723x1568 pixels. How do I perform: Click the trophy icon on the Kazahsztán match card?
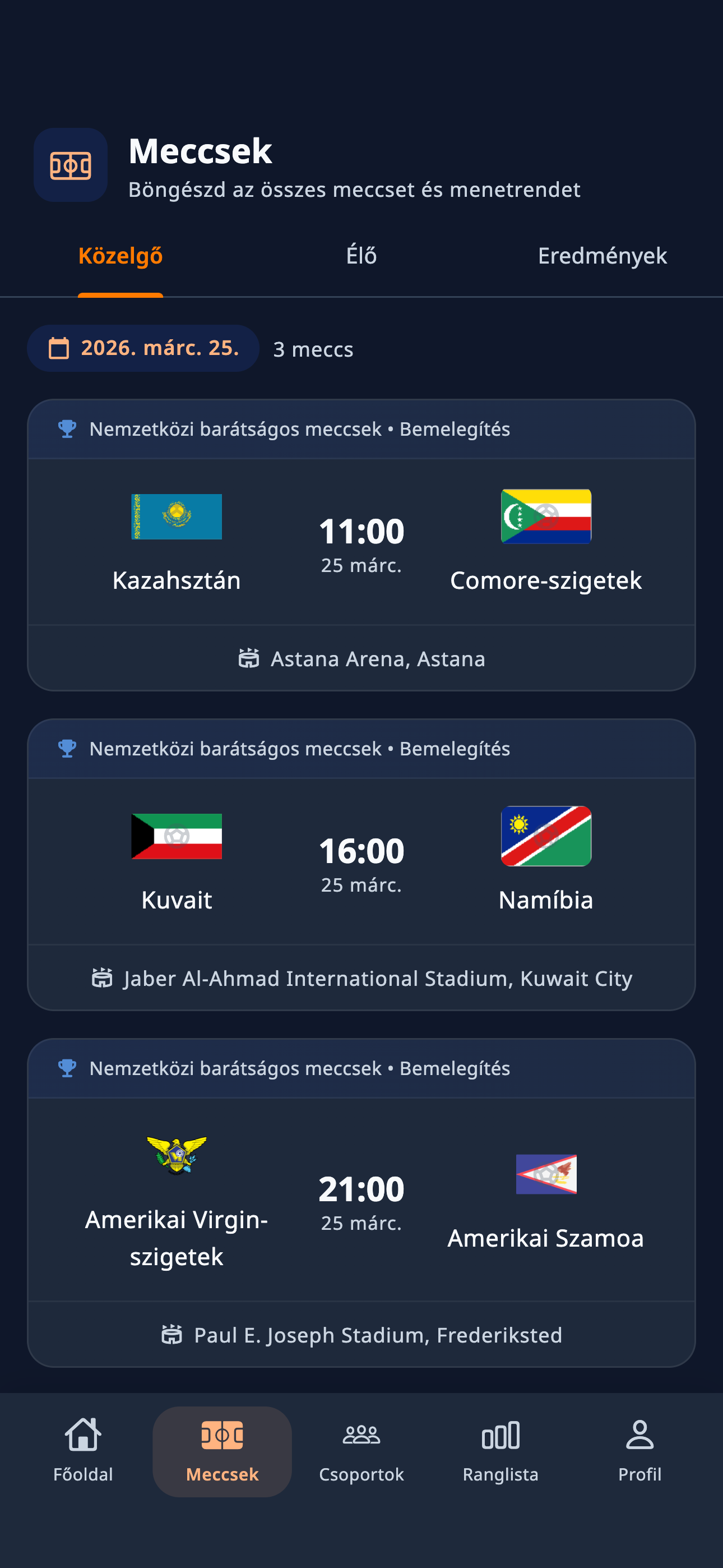click(x=67, y=428)
